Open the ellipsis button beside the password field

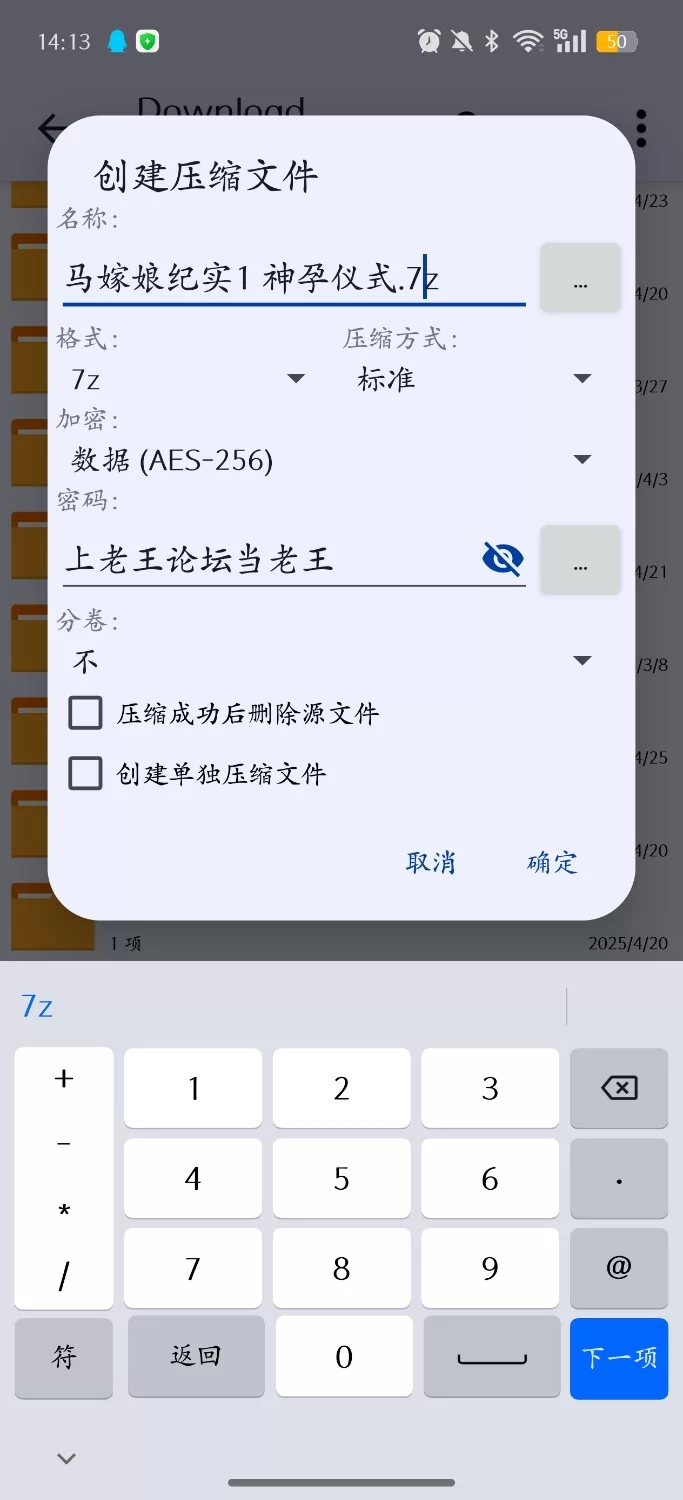coord(580,560)
